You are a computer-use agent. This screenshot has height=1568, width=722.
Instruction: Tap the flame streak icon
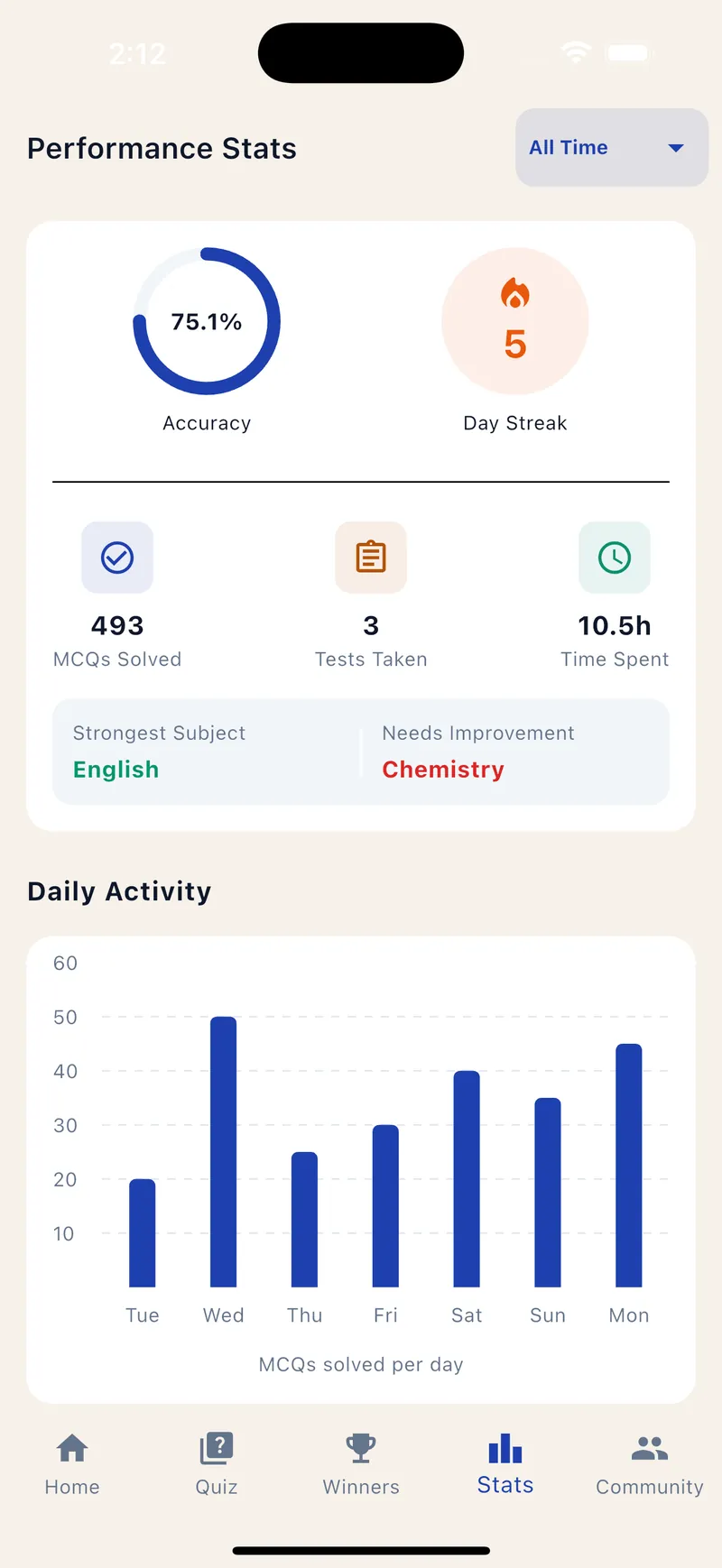(514, 294)
